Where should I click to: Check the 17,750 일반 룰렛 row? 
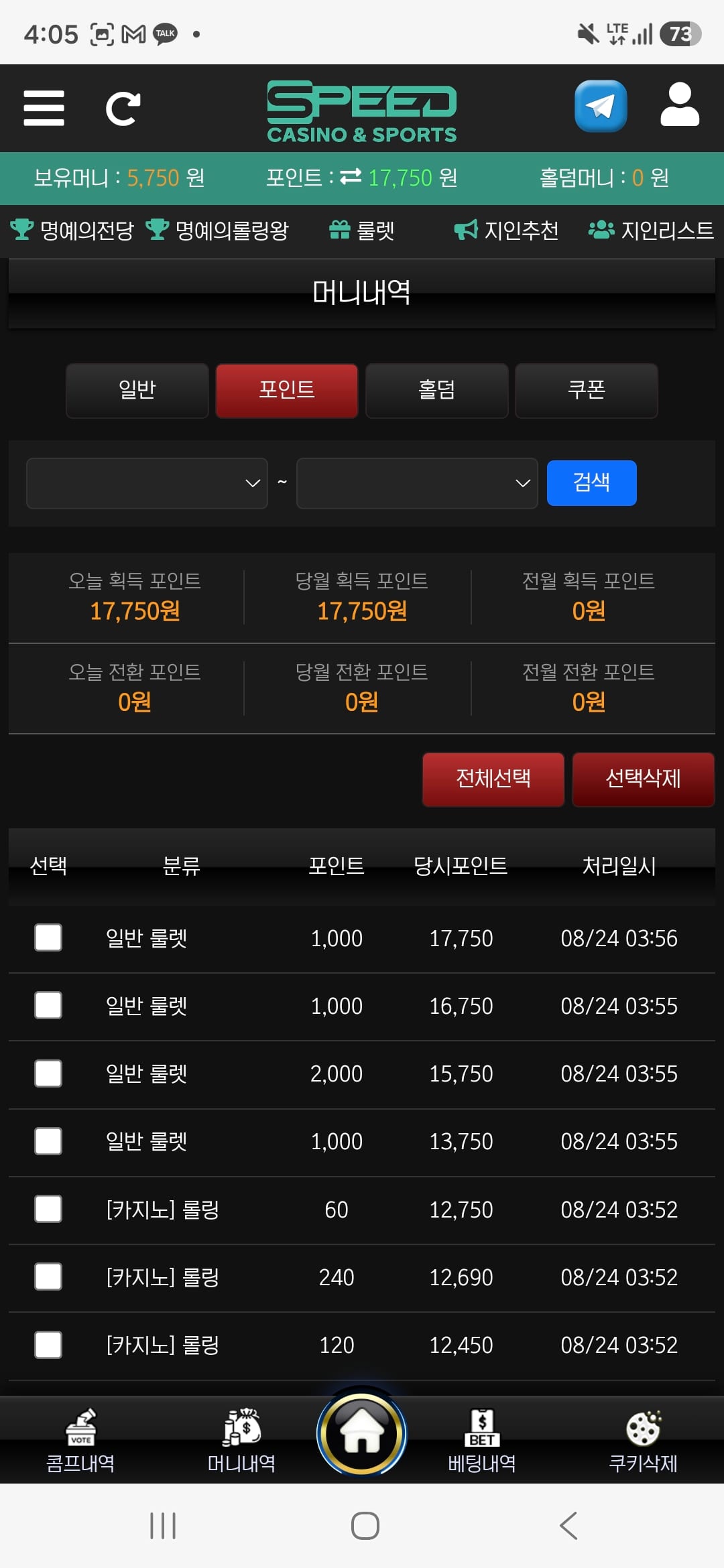click(x=48, y=938)
